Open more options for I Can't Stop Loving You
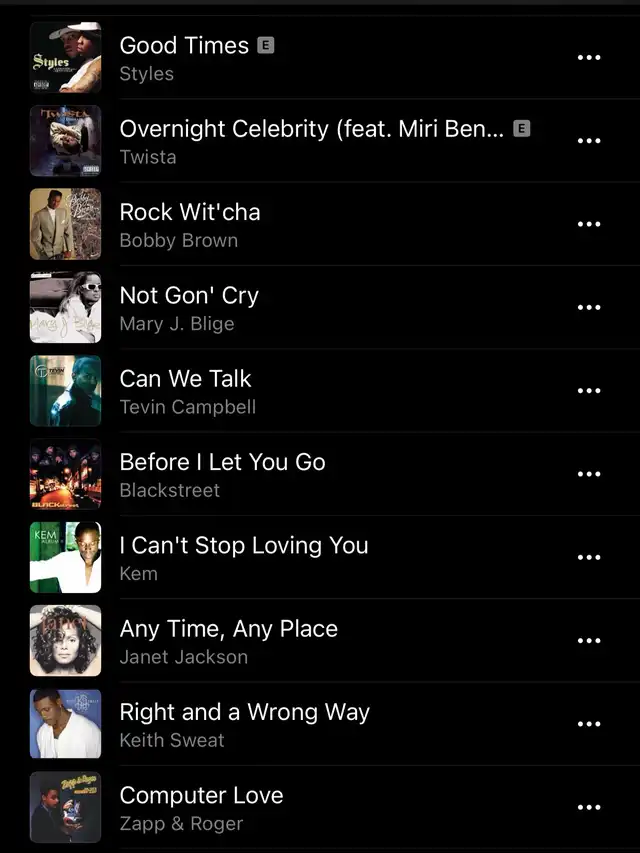This screenshot has width=640, height=853. click(589, 557)
